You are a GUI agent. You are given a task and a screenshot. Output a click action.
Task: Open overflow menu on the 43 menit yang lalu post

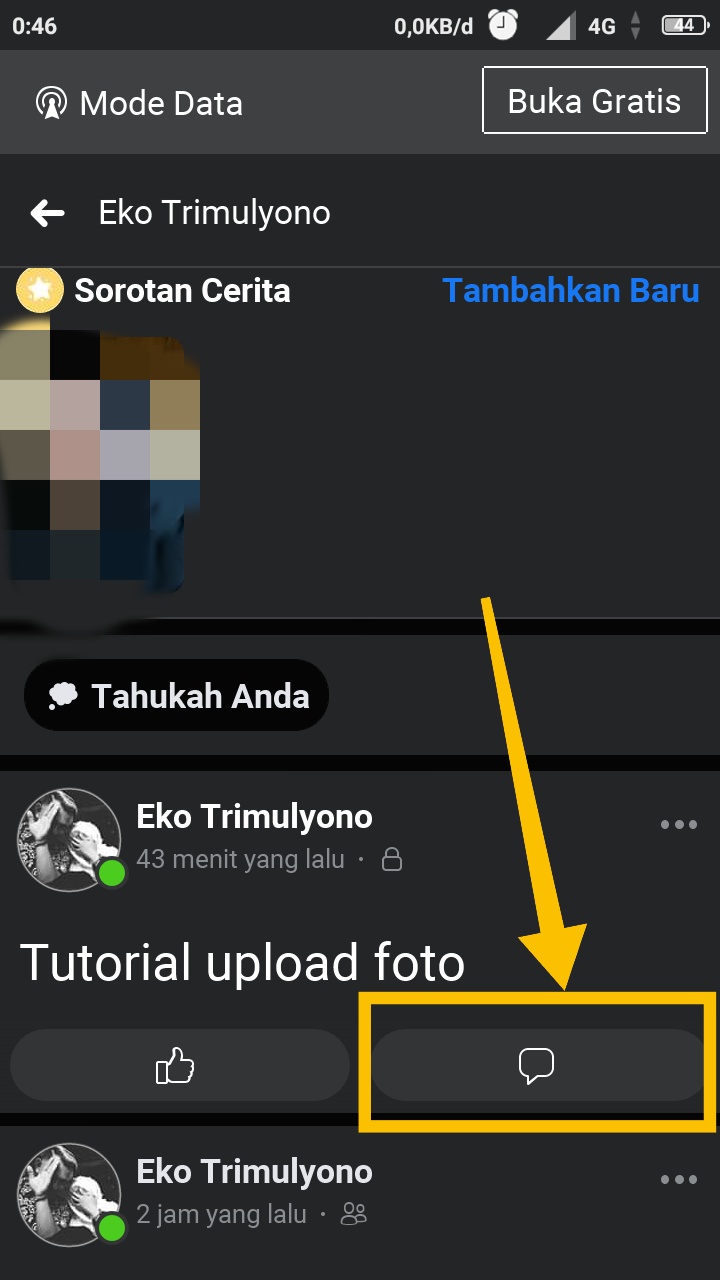[678, 825]
